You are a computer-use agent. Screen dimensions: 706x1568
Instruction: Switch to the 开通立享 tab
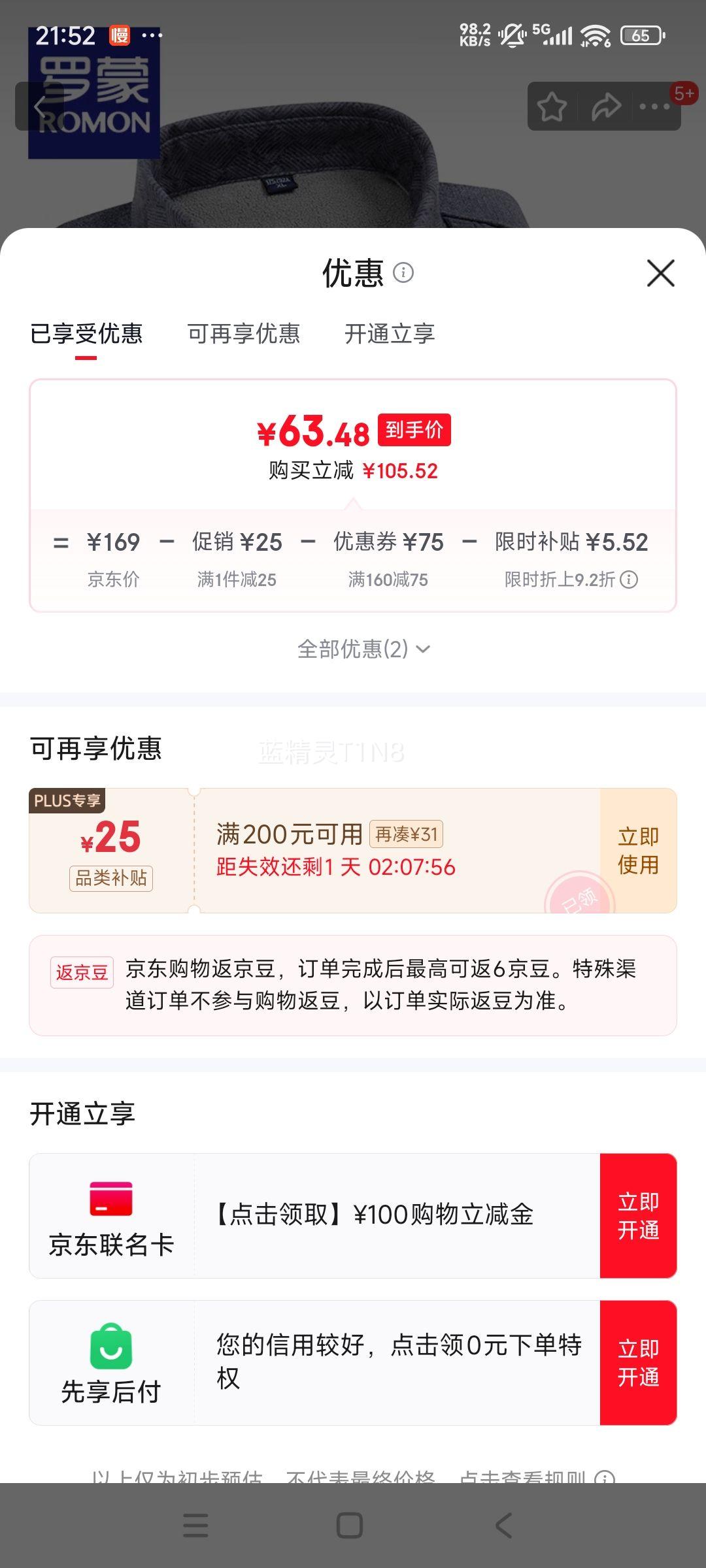(390, 334)
